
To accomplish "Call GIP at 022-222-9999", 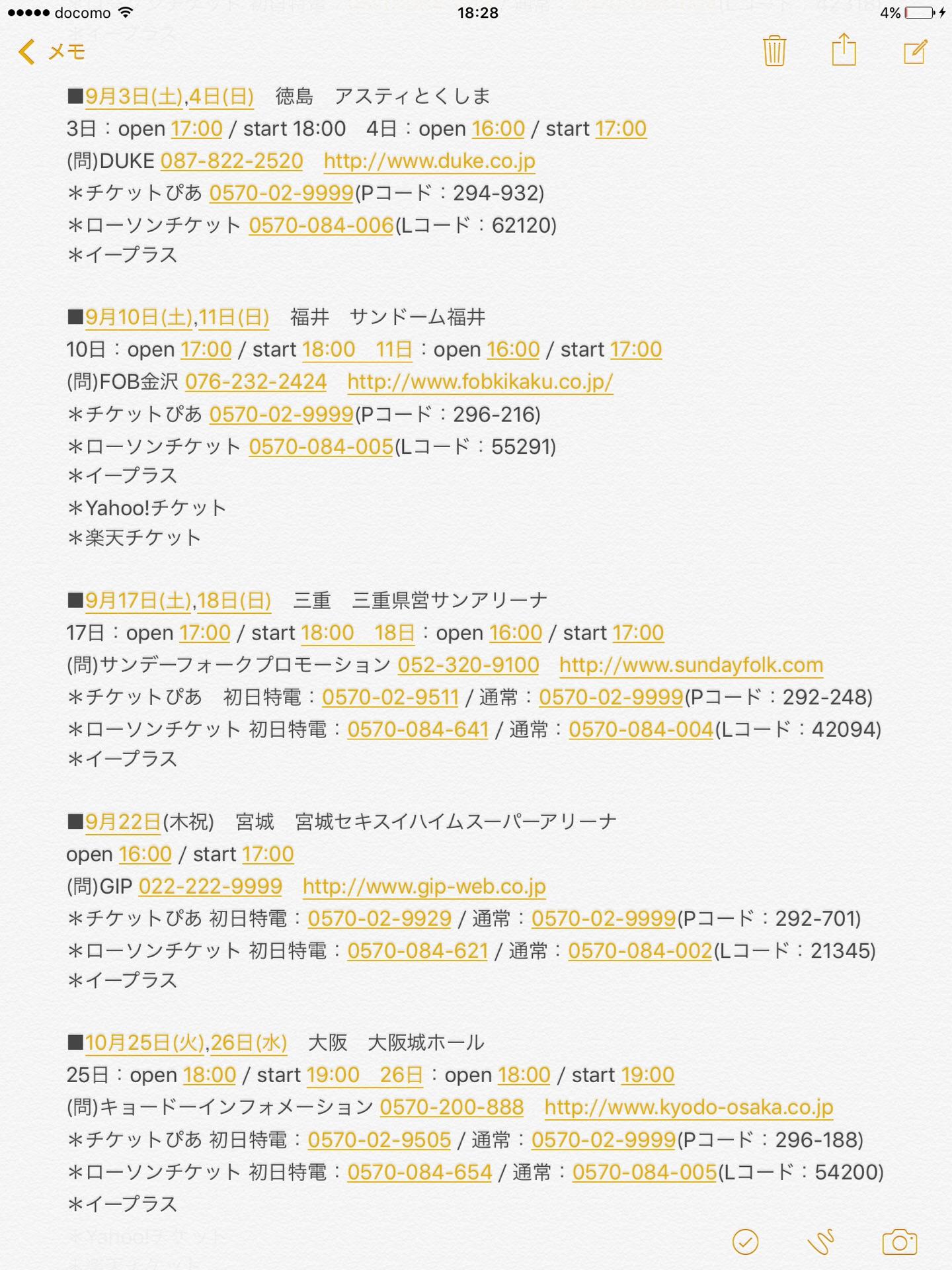I will click(x=210, y=886).
